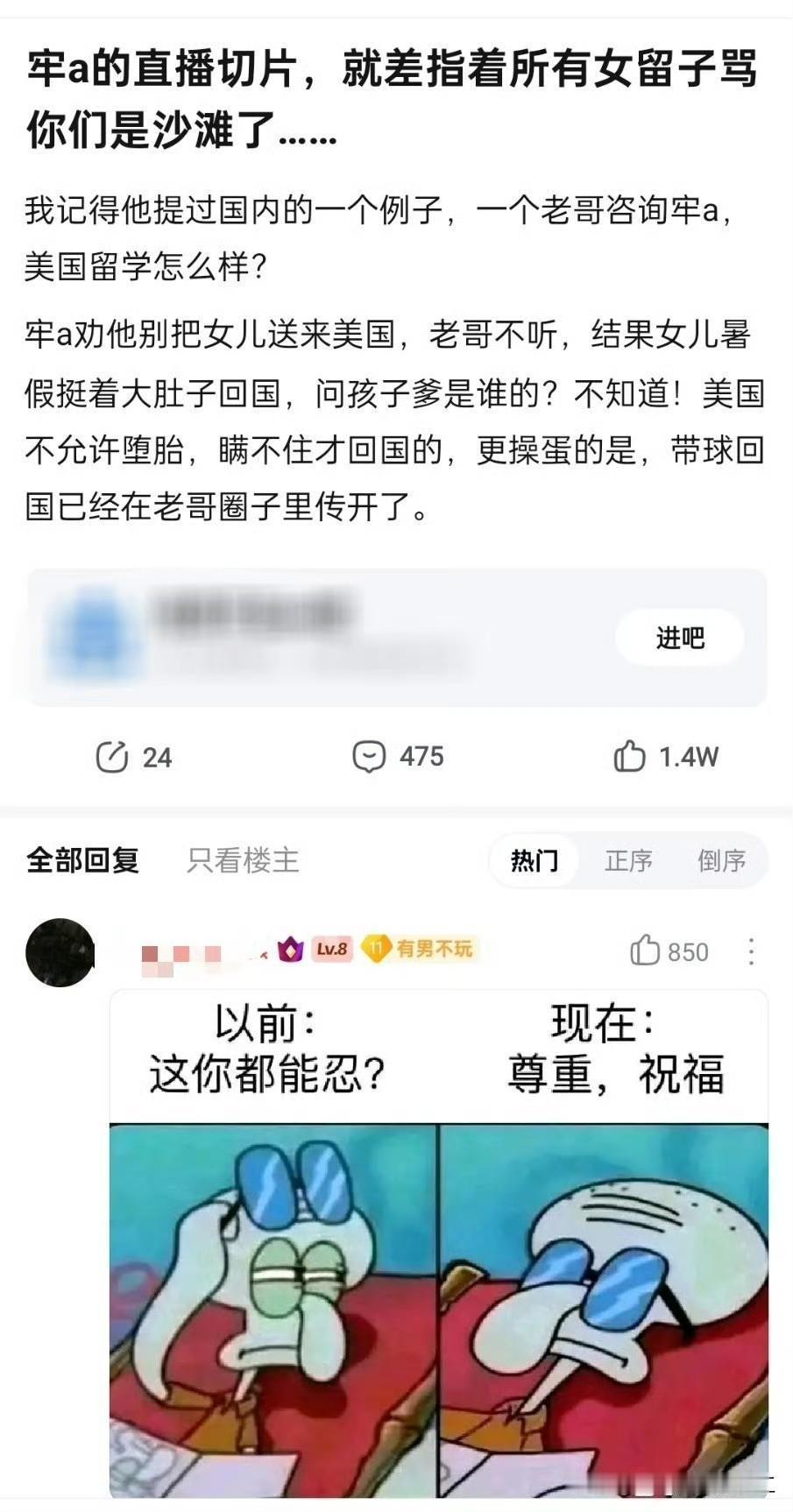This screenshot has height=1512, width=793.
Task: Switch sorting to 倒序
Action: [x=723, y=861]
